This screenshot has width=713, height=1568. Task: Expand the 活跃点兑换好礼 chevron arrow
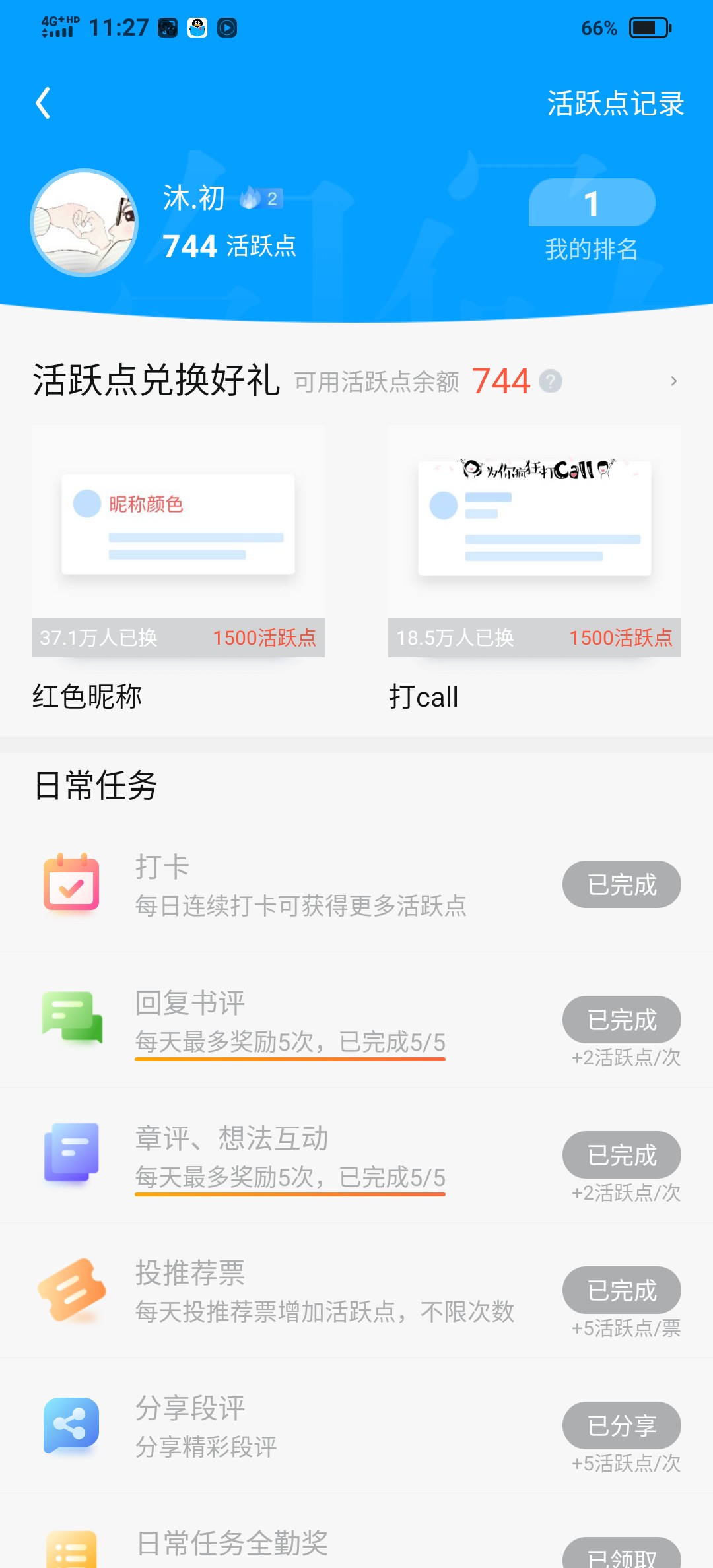pos(673,381)
